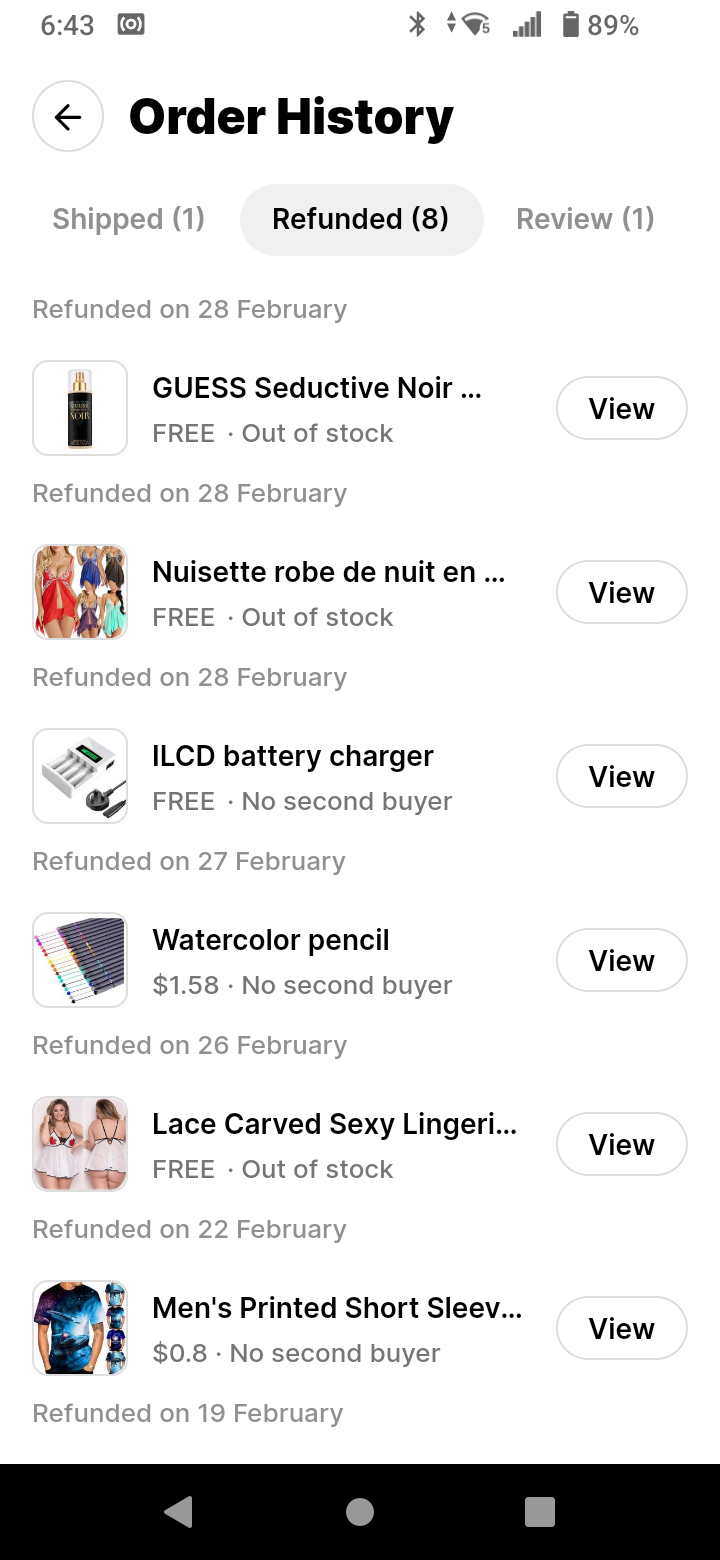The width and height of the screenshot is (720, 1560).
Task: Tap the system home button
Action: point(360,1512)
